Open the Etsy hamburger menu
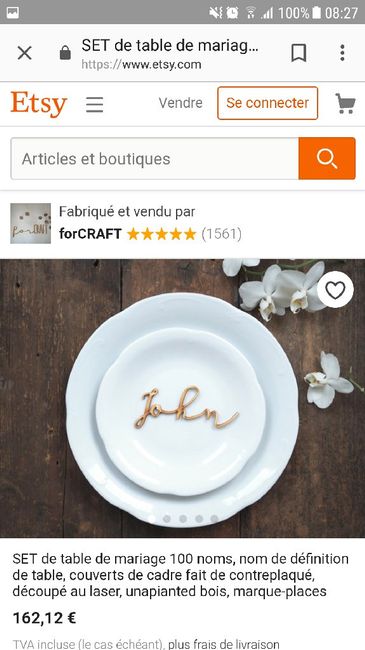The image size is (365, 650). coord(95,104)
